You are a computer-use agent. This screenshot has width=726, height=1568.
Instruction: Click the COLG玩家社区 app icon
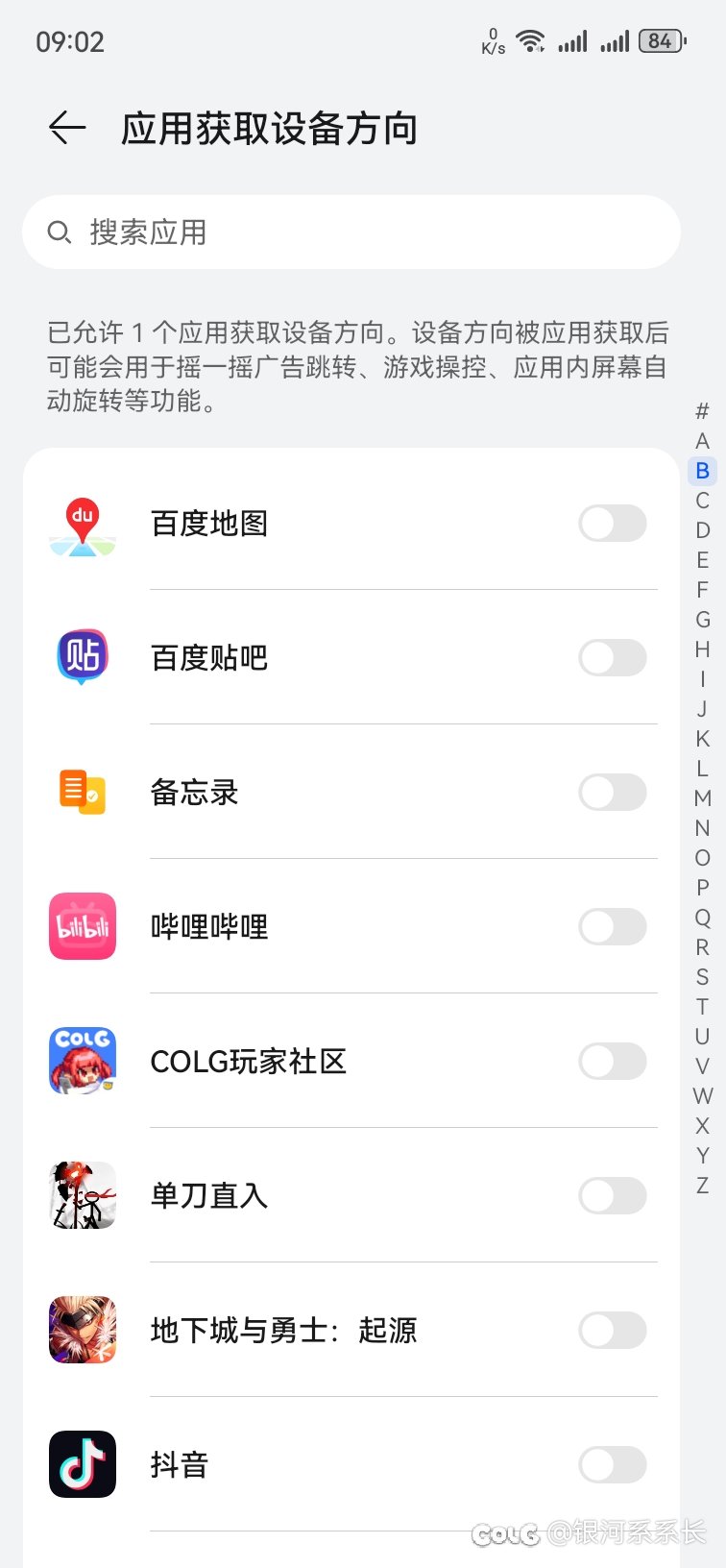(82, 1061)
